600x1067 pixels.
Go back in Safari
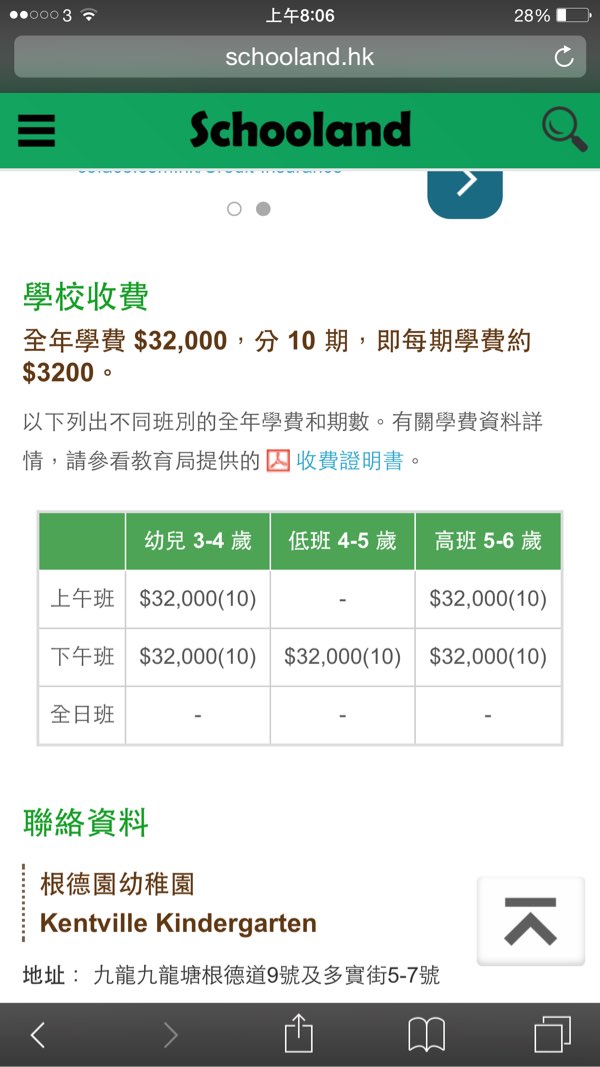point(37,1035)
